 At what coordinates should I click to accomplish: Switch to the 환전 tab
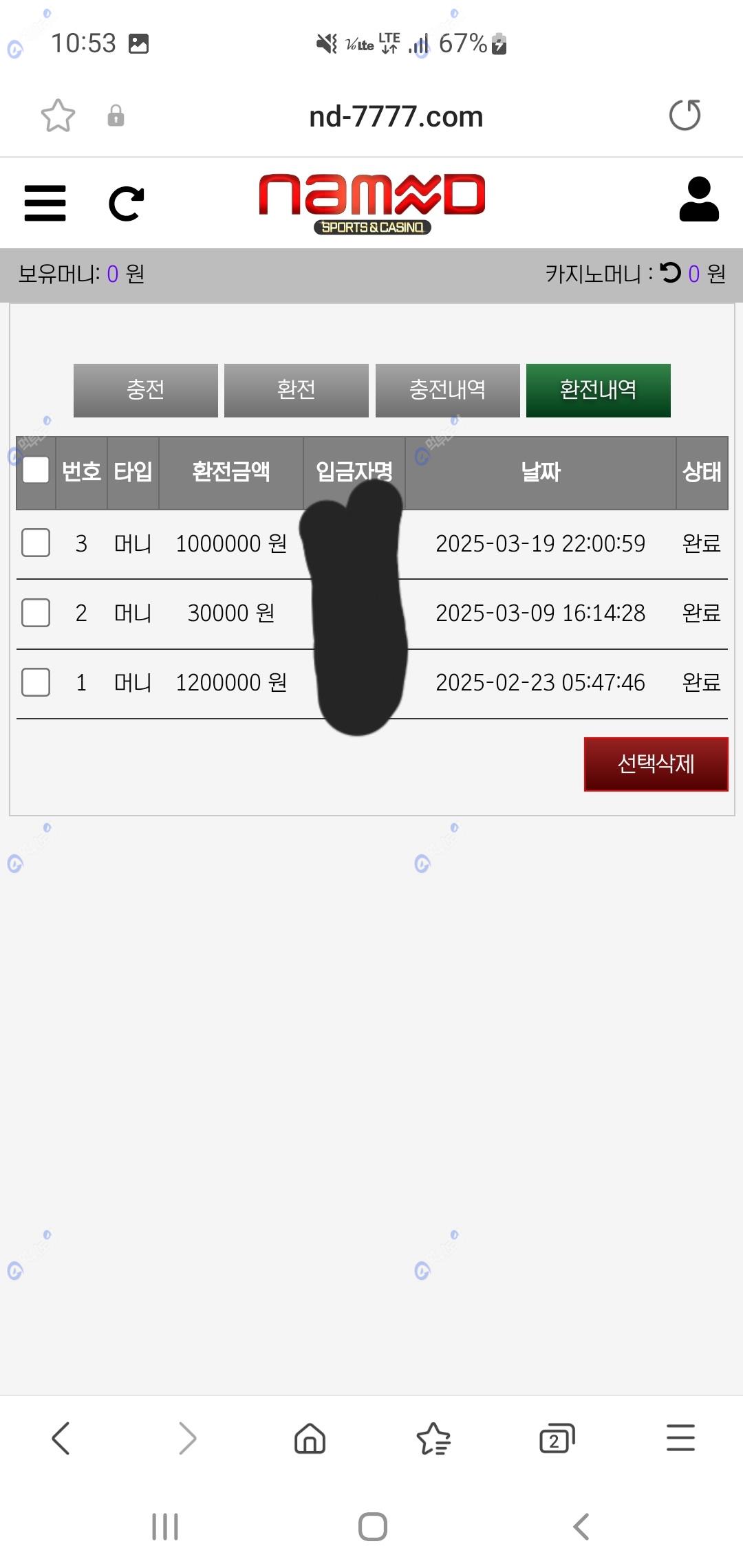pos(297,390)
